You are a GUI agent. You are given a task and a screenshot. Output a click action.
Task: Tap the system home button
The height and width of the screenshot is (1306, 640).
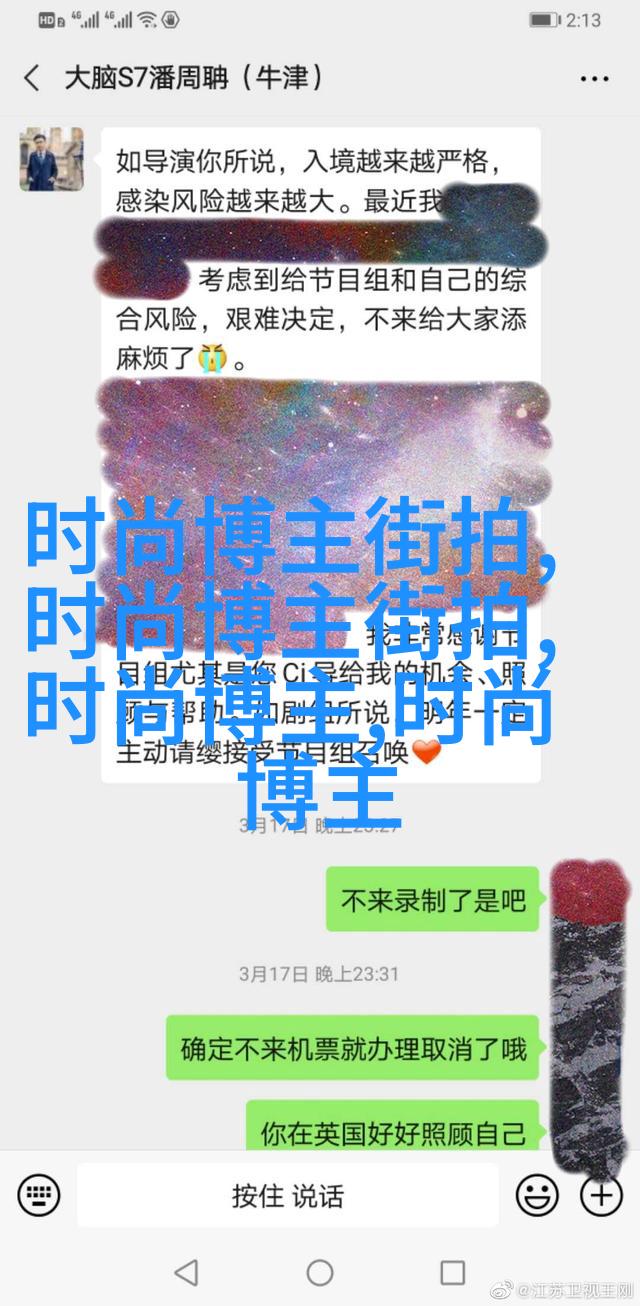pyautogui.click(x=320, y=1273)
